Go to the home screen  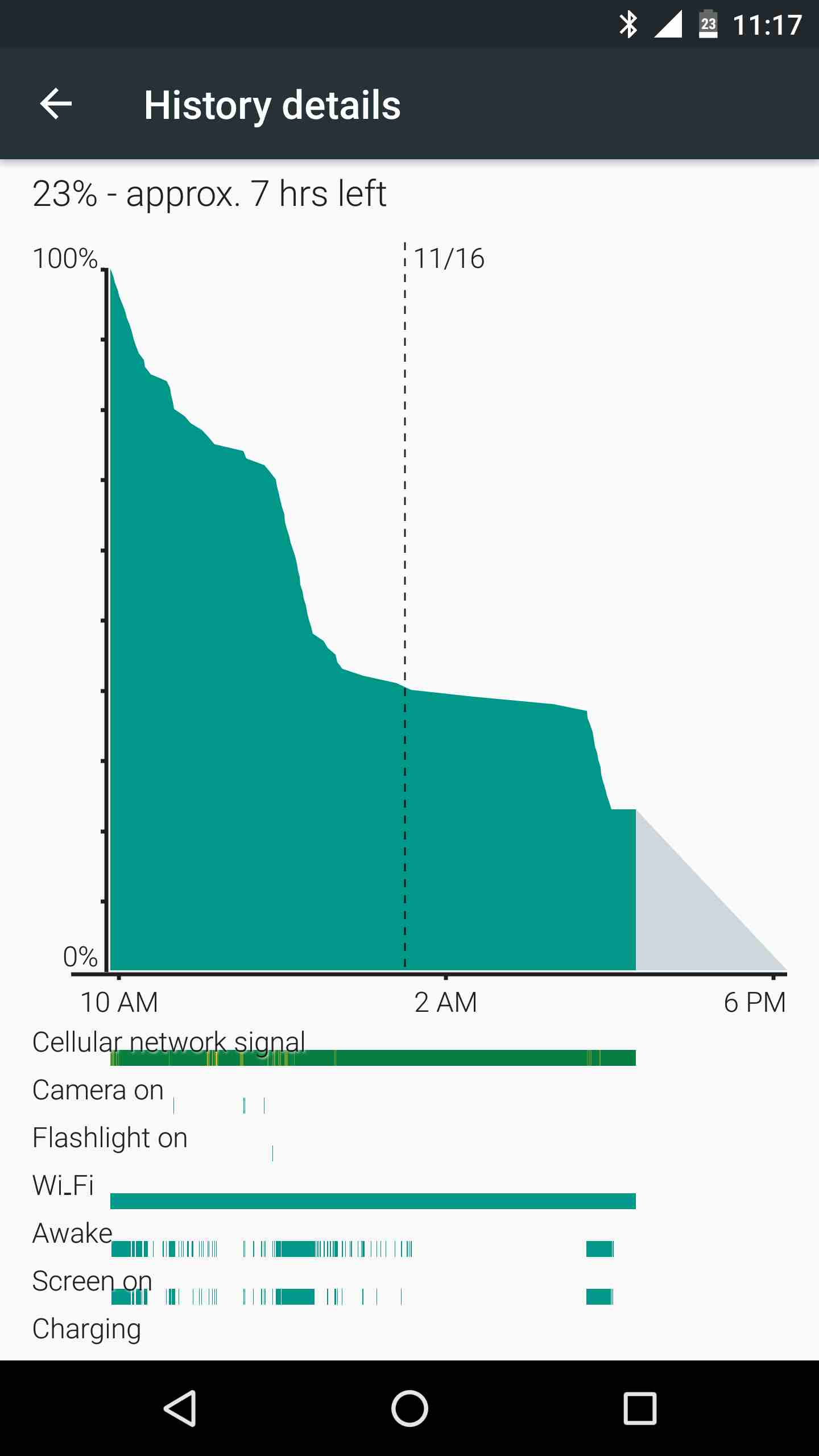(409, 1408)
